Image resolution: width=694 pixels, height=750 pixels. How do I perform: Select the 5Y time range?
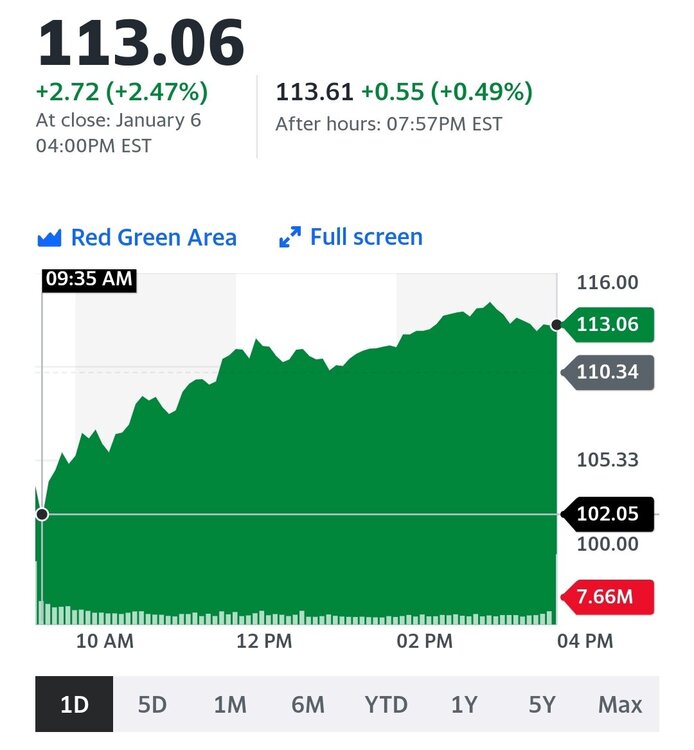542,704
